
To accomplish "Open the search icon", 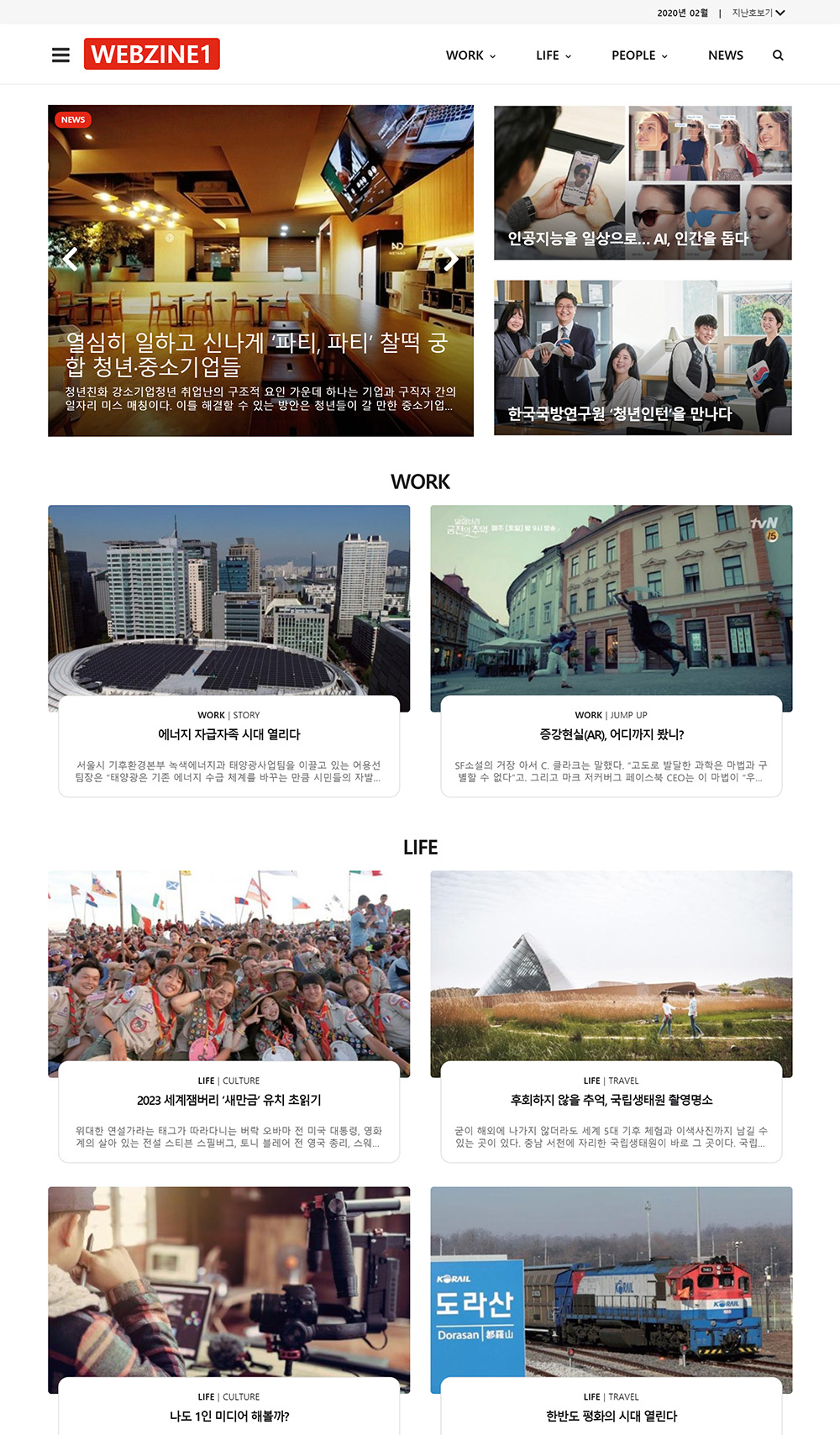I will [778, 55].
